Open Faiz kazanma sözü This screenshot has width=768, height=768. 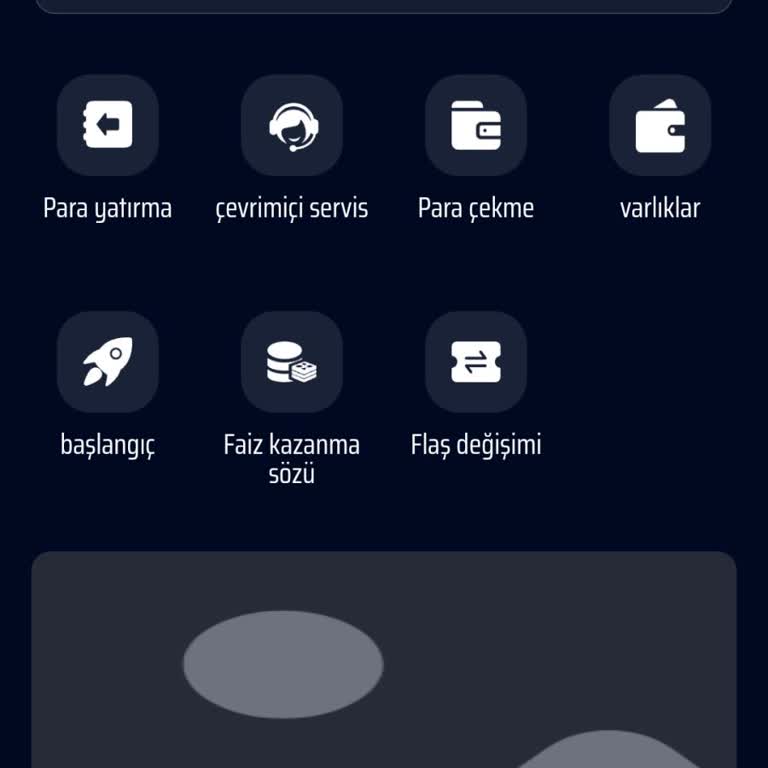click(292, 362)
